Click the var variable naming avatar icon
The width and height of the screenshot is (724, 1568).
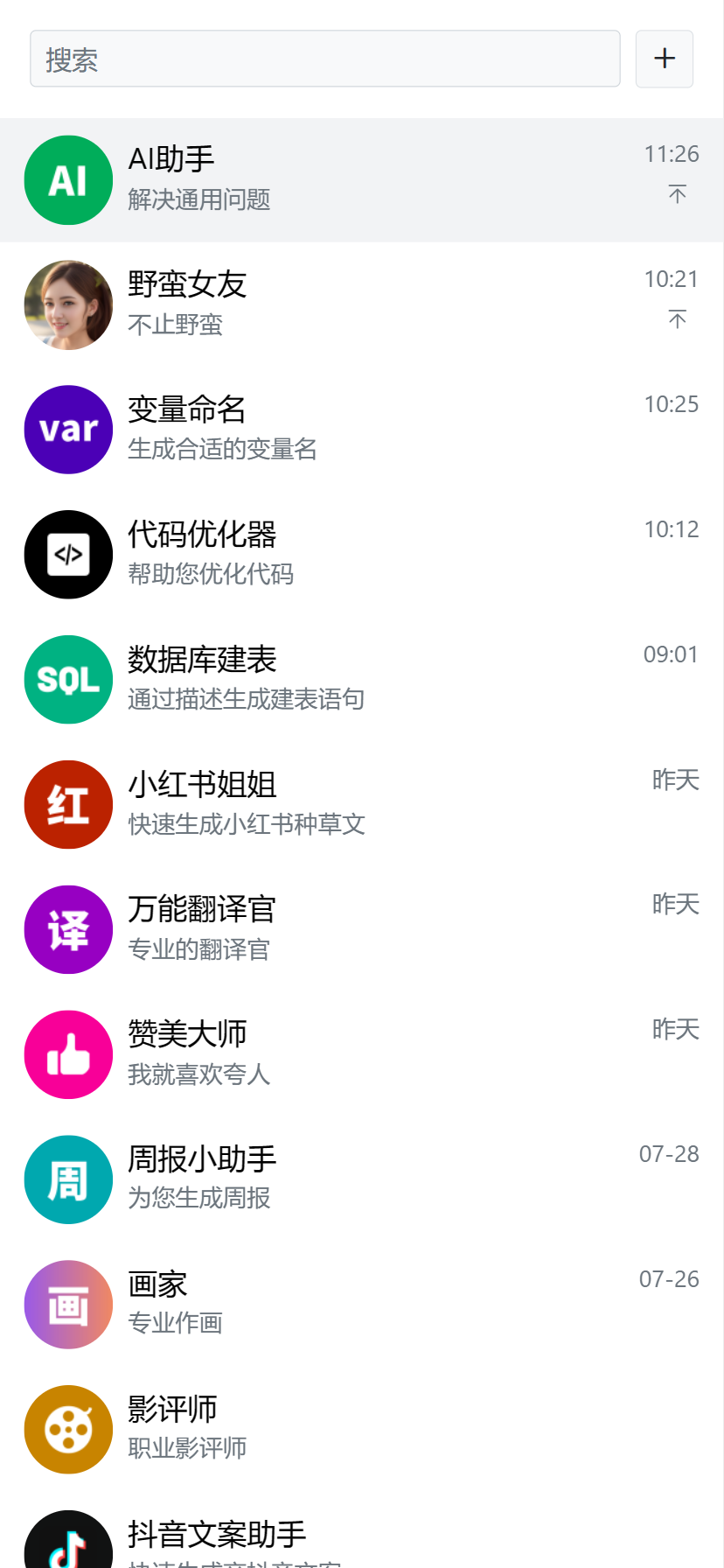[68, 430]
